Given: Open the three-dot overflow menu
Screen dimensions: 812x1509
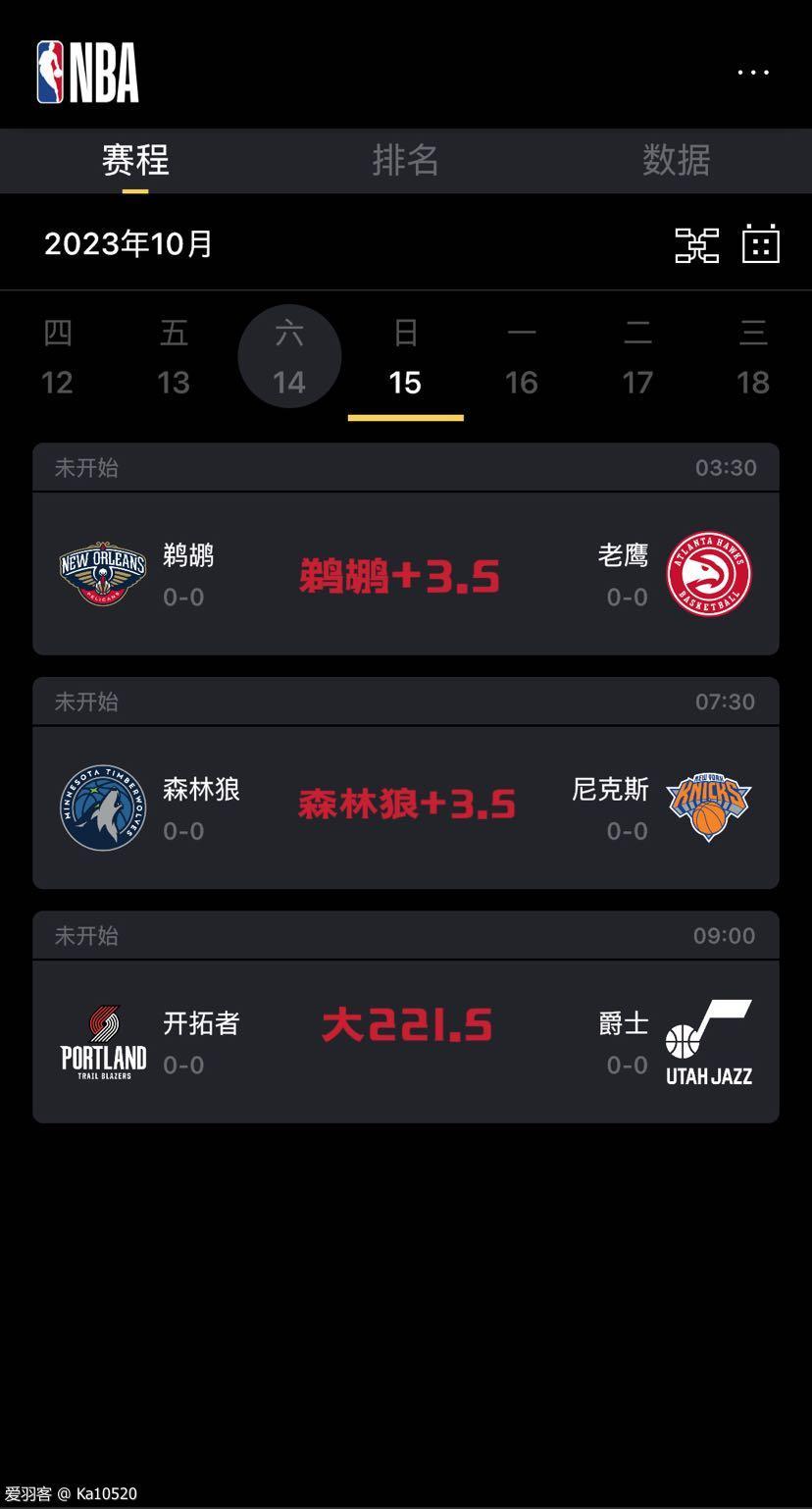Looking at the screenshot, I should 752,73.
